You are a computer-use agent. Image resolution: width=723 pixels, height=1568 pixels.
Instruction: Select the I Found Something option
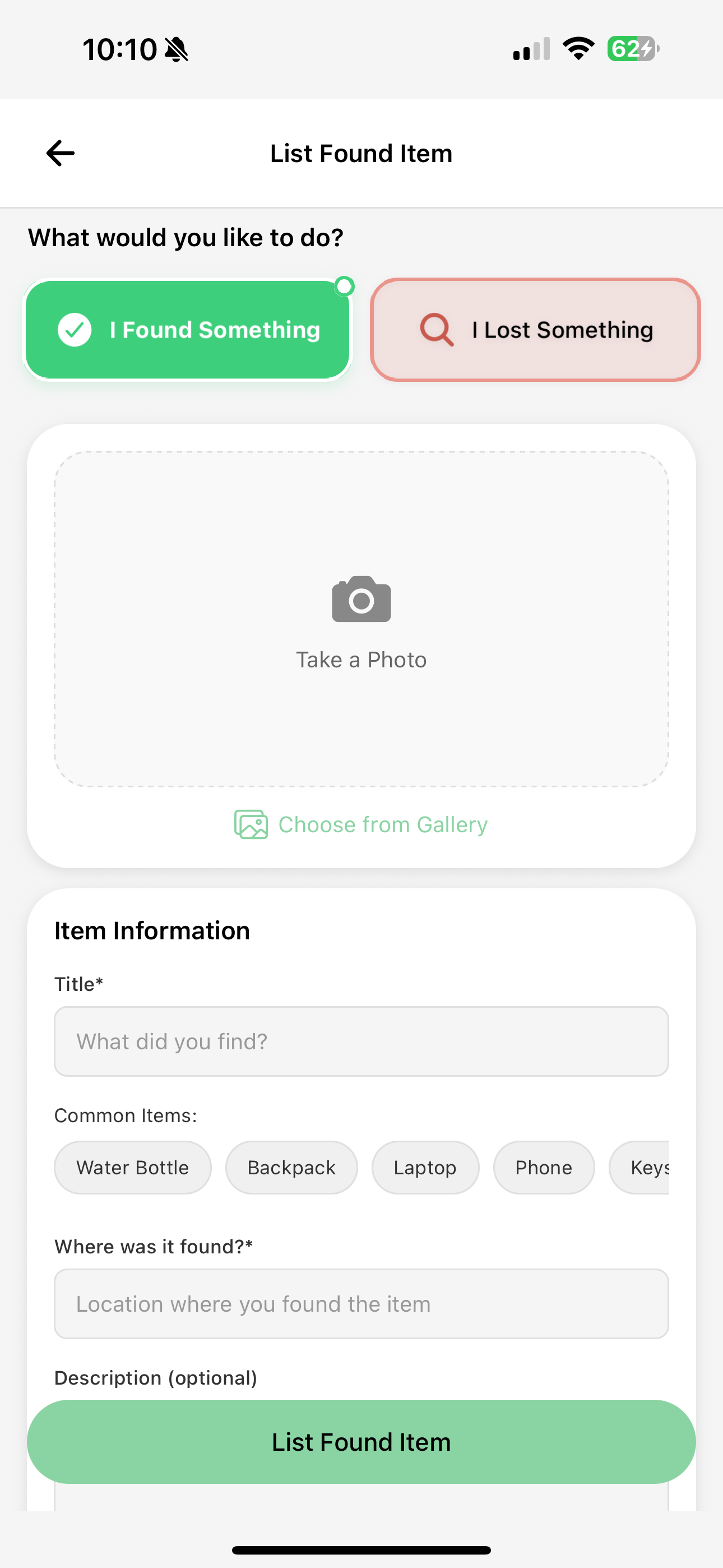[188, 330]
